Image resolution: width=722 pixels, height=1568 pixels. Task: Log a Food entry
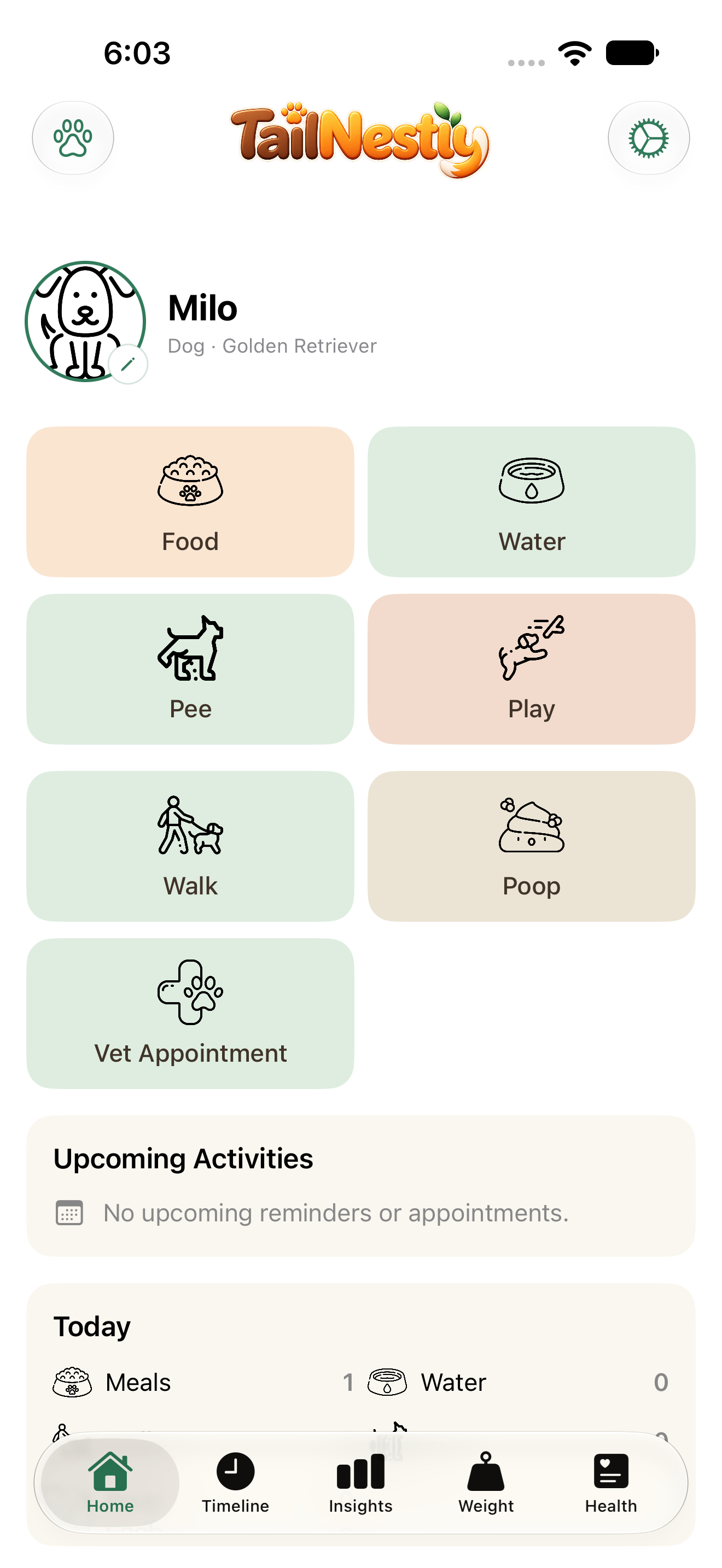coord(190,501)
